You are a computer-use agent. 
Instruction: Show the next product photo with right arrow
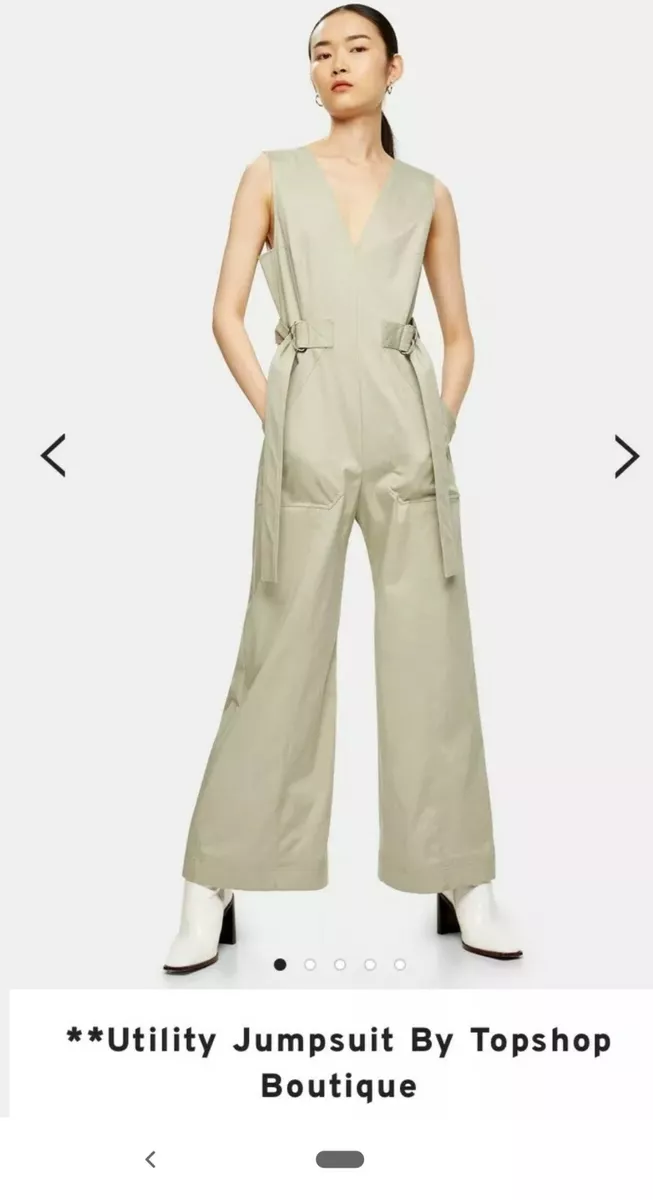pyautogui.click(x=626, y=456)
